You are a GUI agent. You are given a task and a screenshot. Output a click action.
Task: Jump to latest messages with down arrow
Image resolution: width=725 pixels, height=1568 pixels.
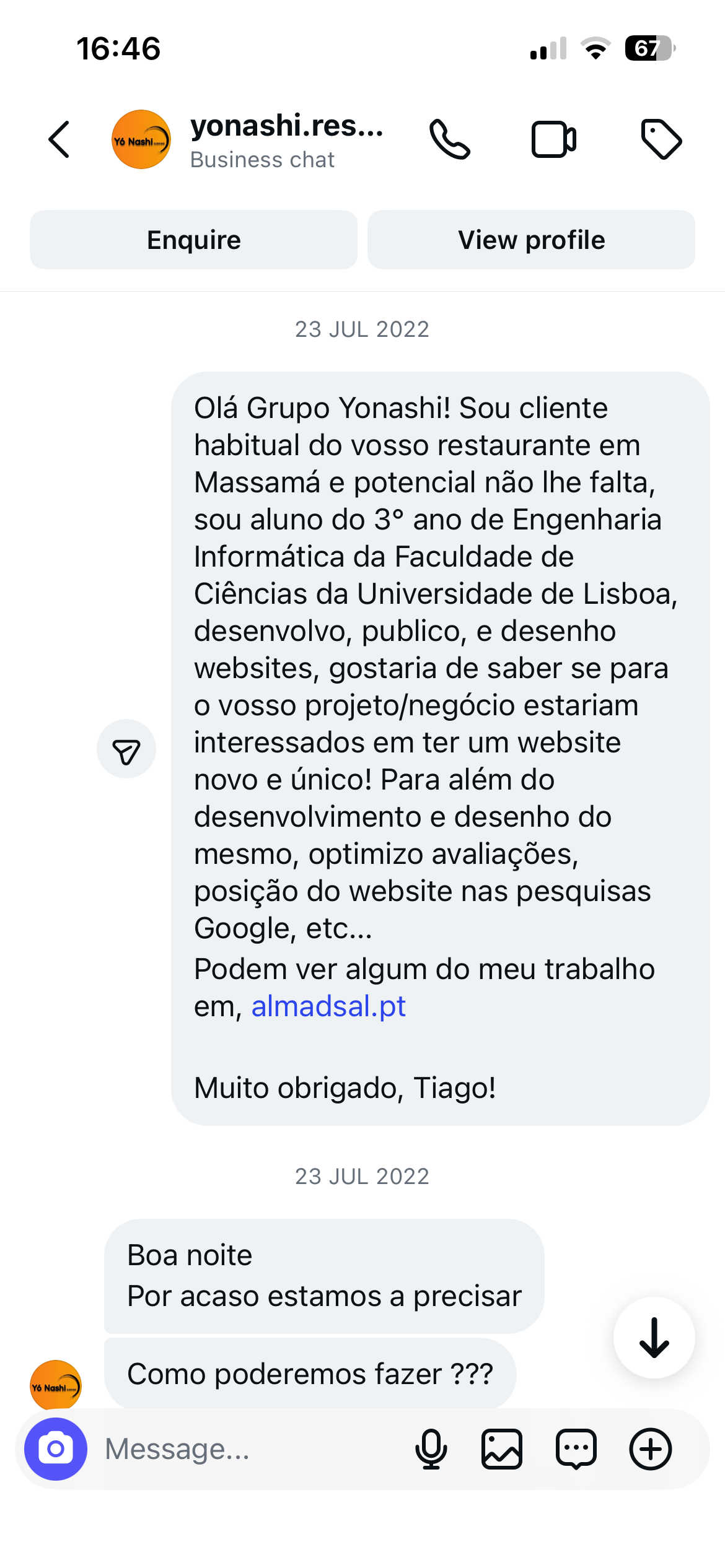pos(654,1338)
